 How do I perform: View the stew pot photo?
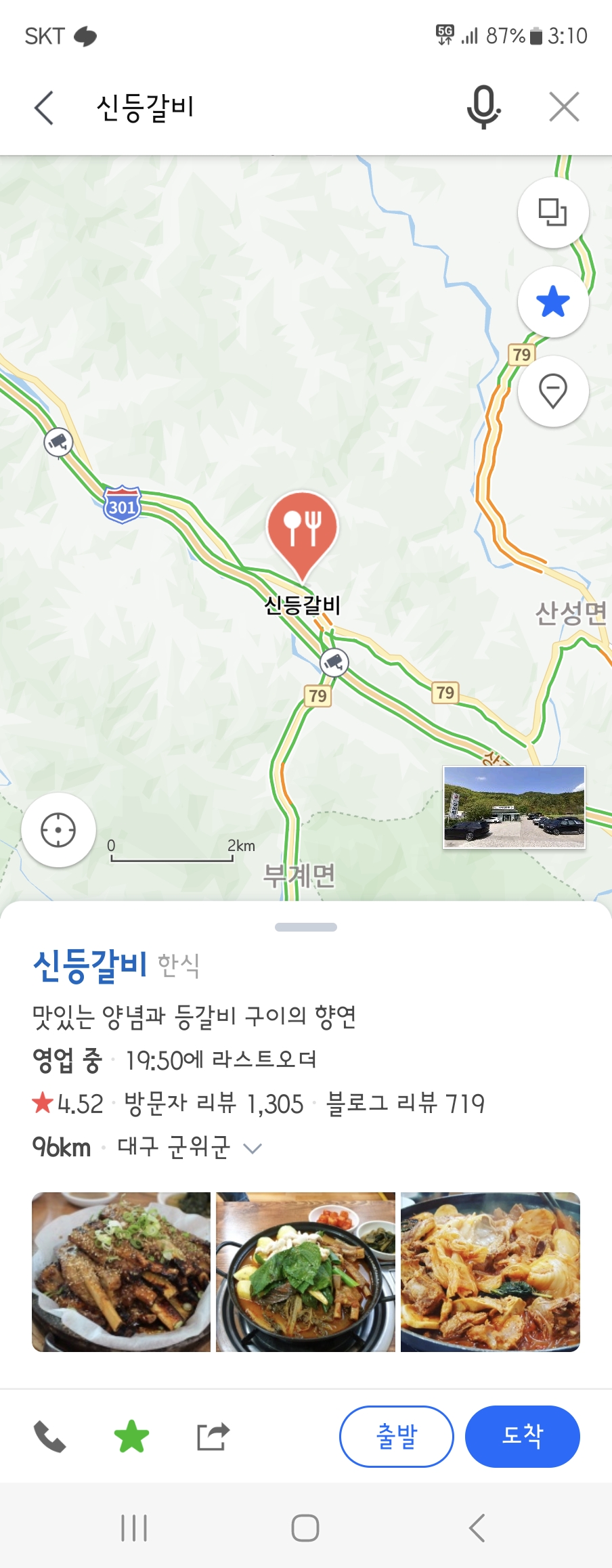click(305, 1271)
